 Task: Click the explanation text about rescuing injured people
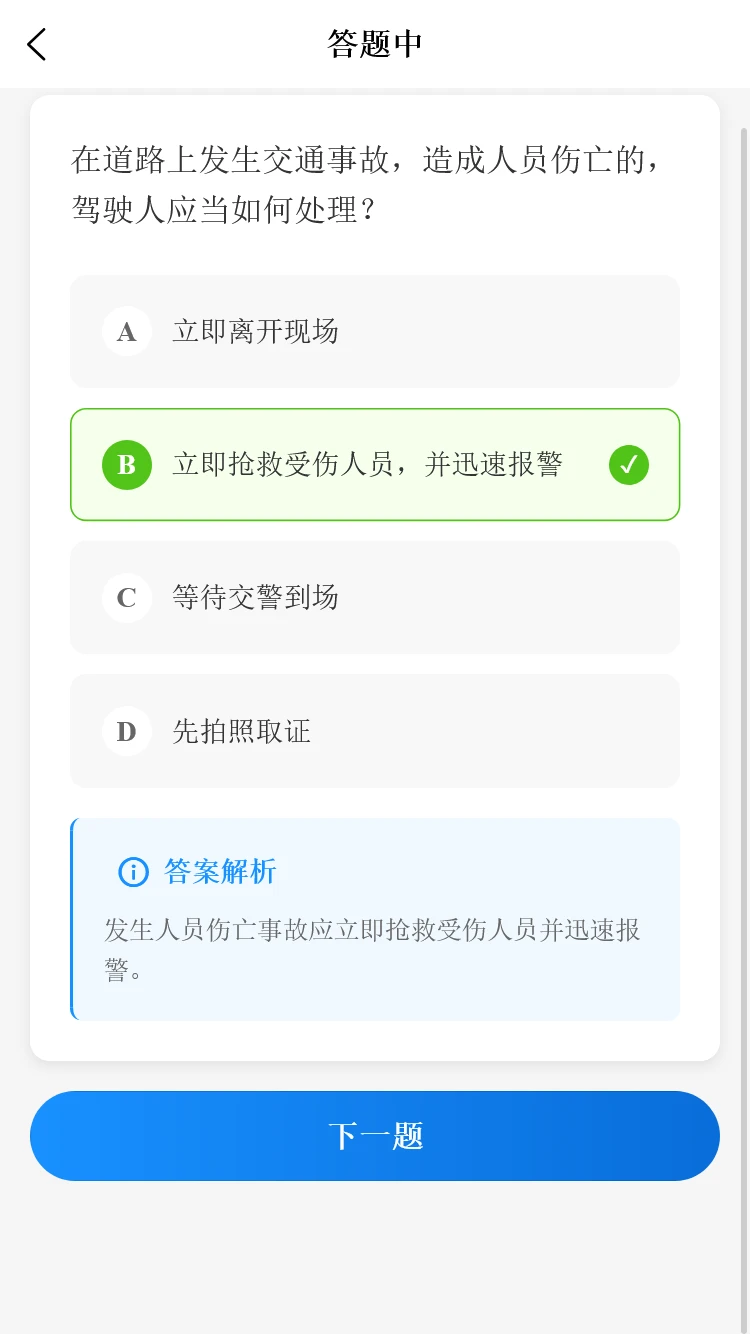[x=374, y=945]
